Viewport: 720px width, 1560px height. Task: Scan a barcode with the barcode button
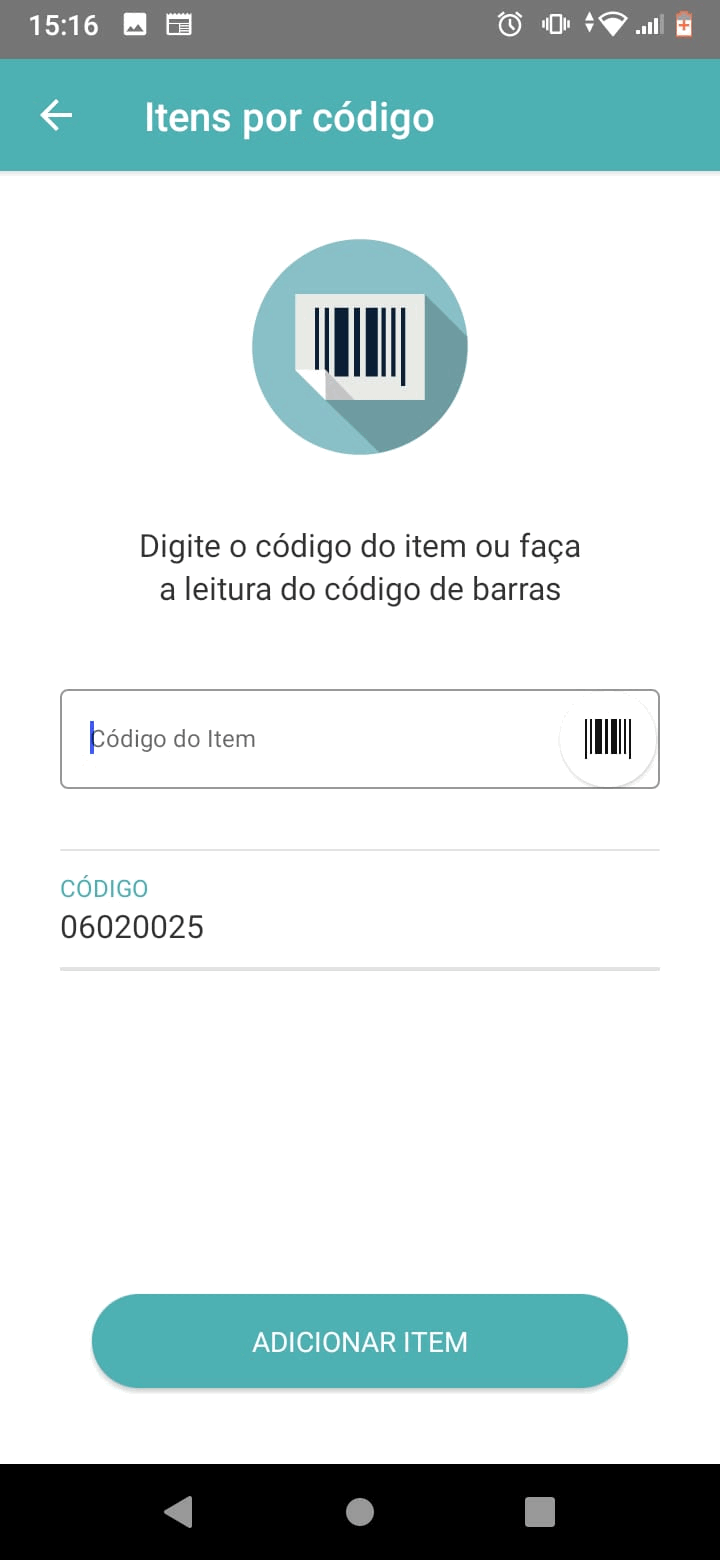[x=608, y=738]
